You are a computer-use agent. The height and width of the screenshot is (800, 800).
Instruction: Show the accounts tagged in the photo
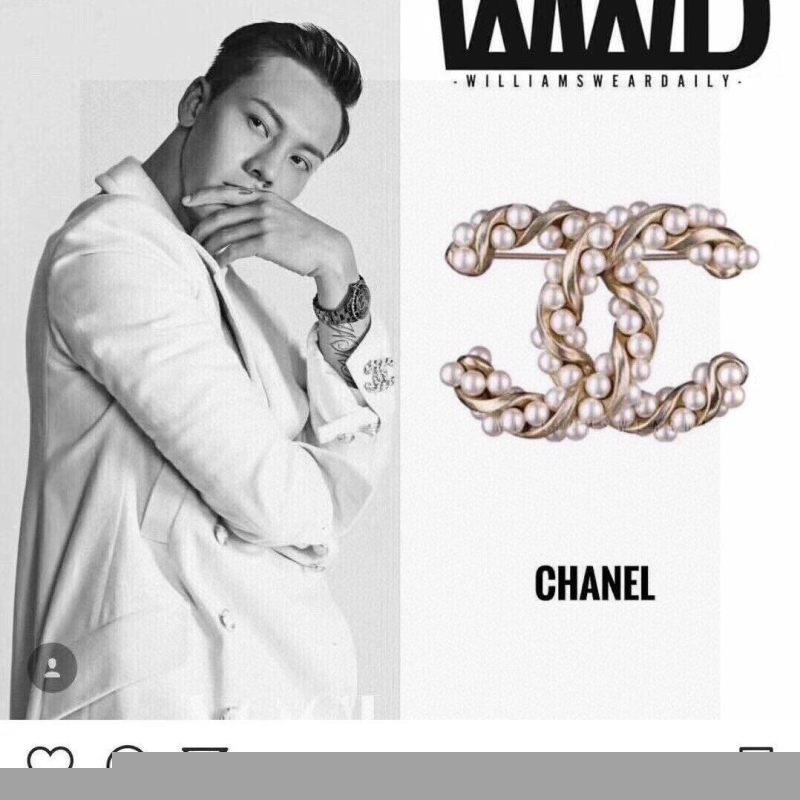click(52, 666)
